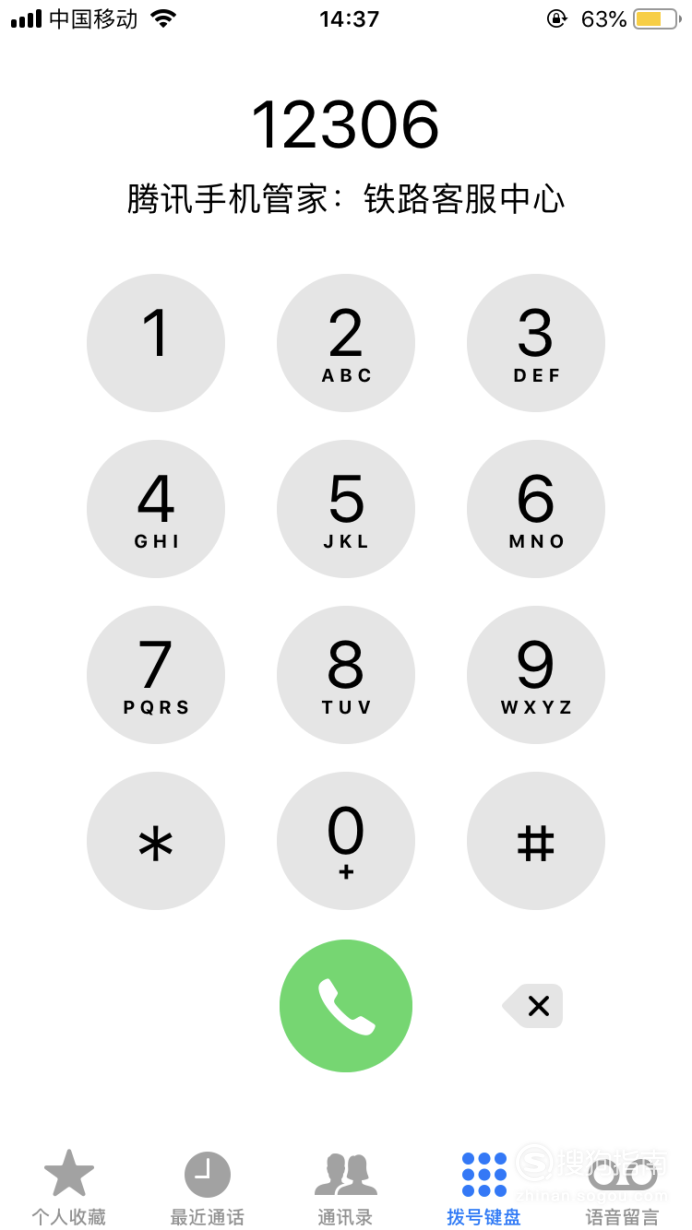The image size is (692, 1230).
Task: Go to 语音留言 voicemail tab
Action: point(622,1187)
